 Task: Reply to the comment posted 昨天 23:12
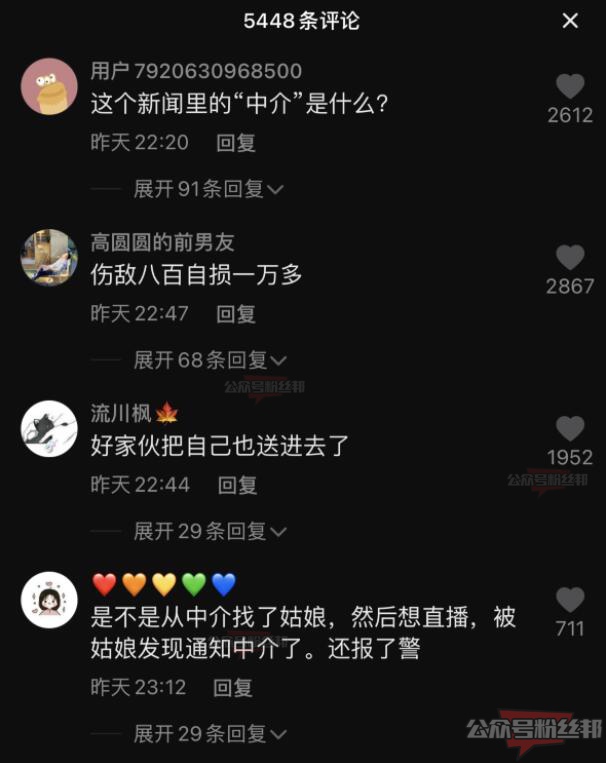[x=232, y=687]
